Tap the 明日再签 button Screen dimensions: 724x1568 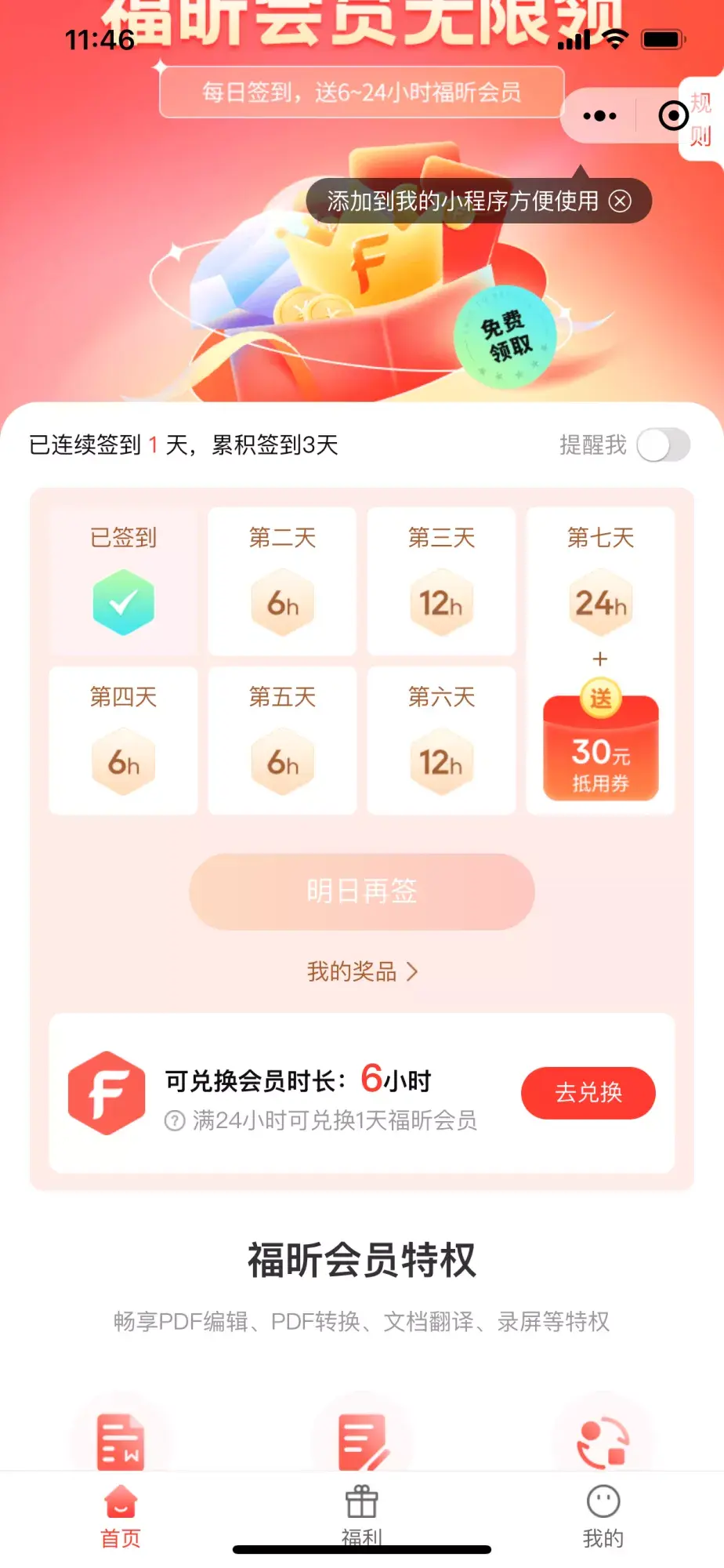click(x=361, y=891)
